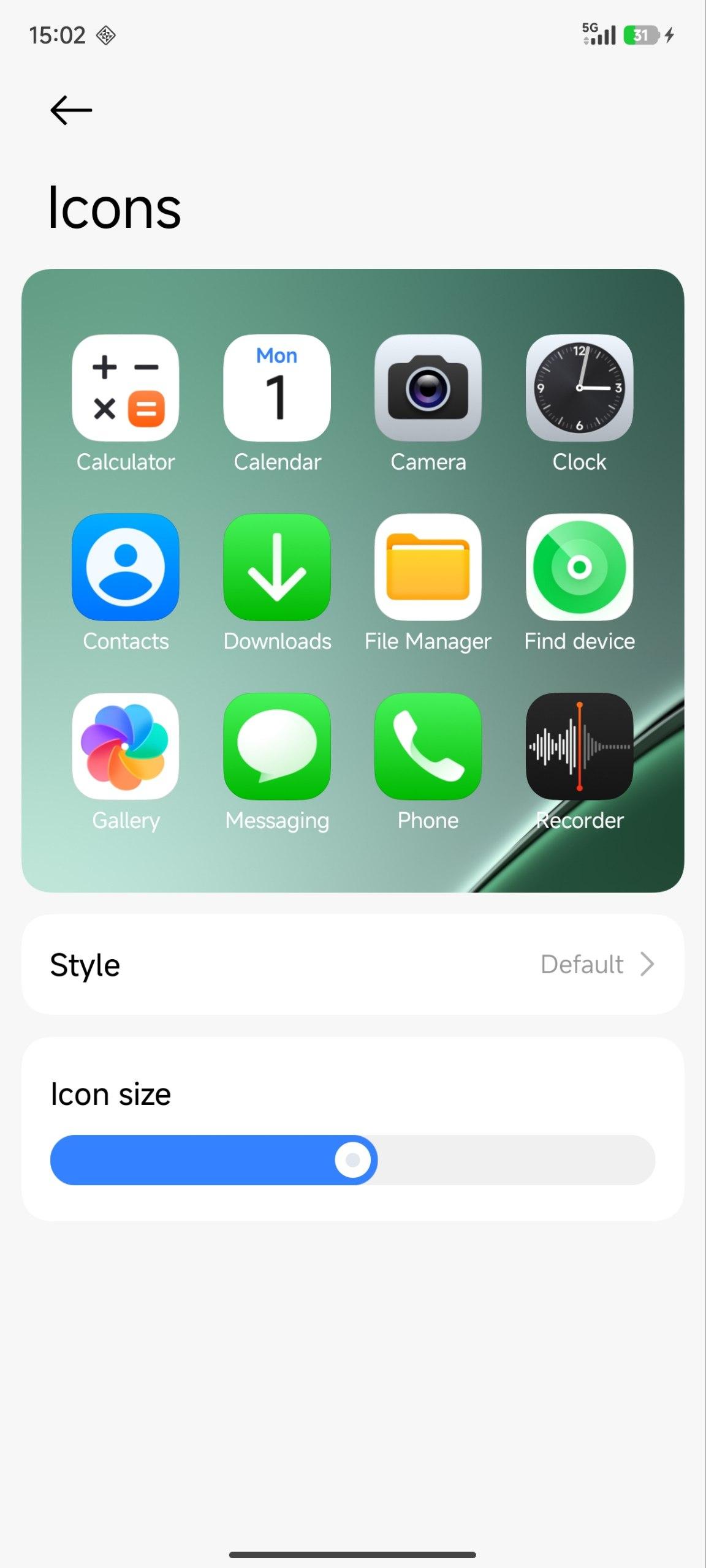Open the Style setting row

point(353,964)
